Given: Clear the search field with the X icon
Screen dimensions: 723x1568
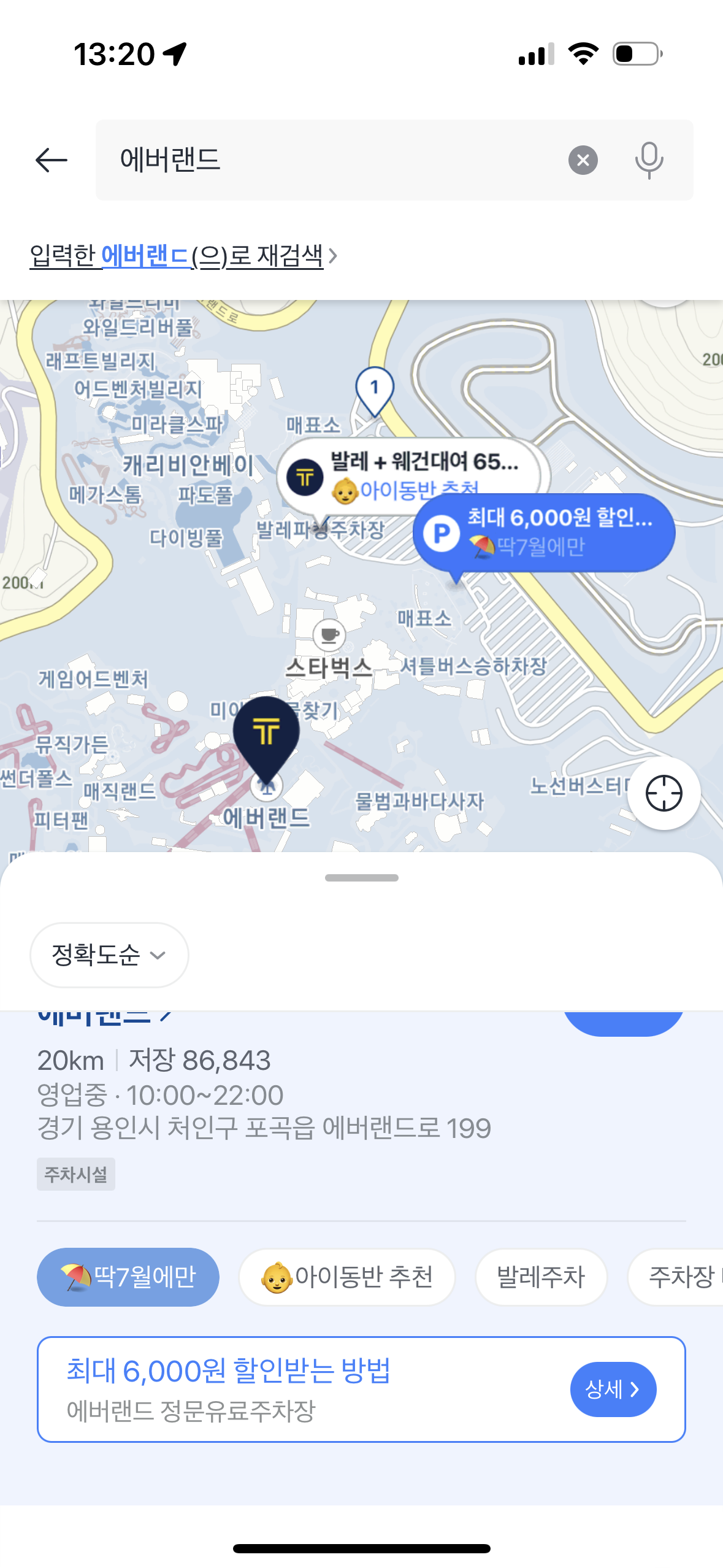Looking at the screenshot, I should (583, 160).
